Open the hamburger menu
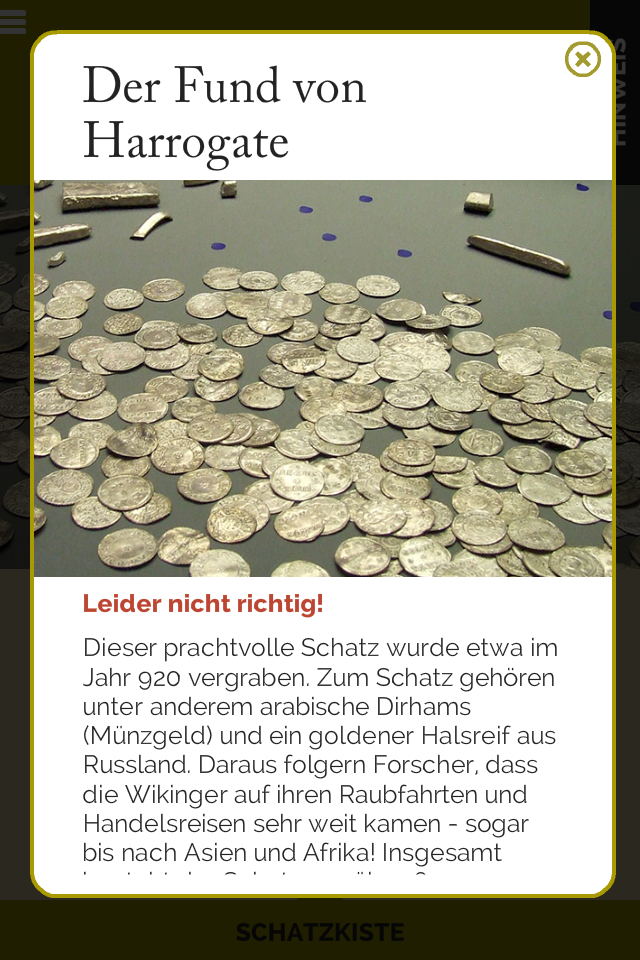Viewport: 640px width, 960px height. tap(13, 21)
